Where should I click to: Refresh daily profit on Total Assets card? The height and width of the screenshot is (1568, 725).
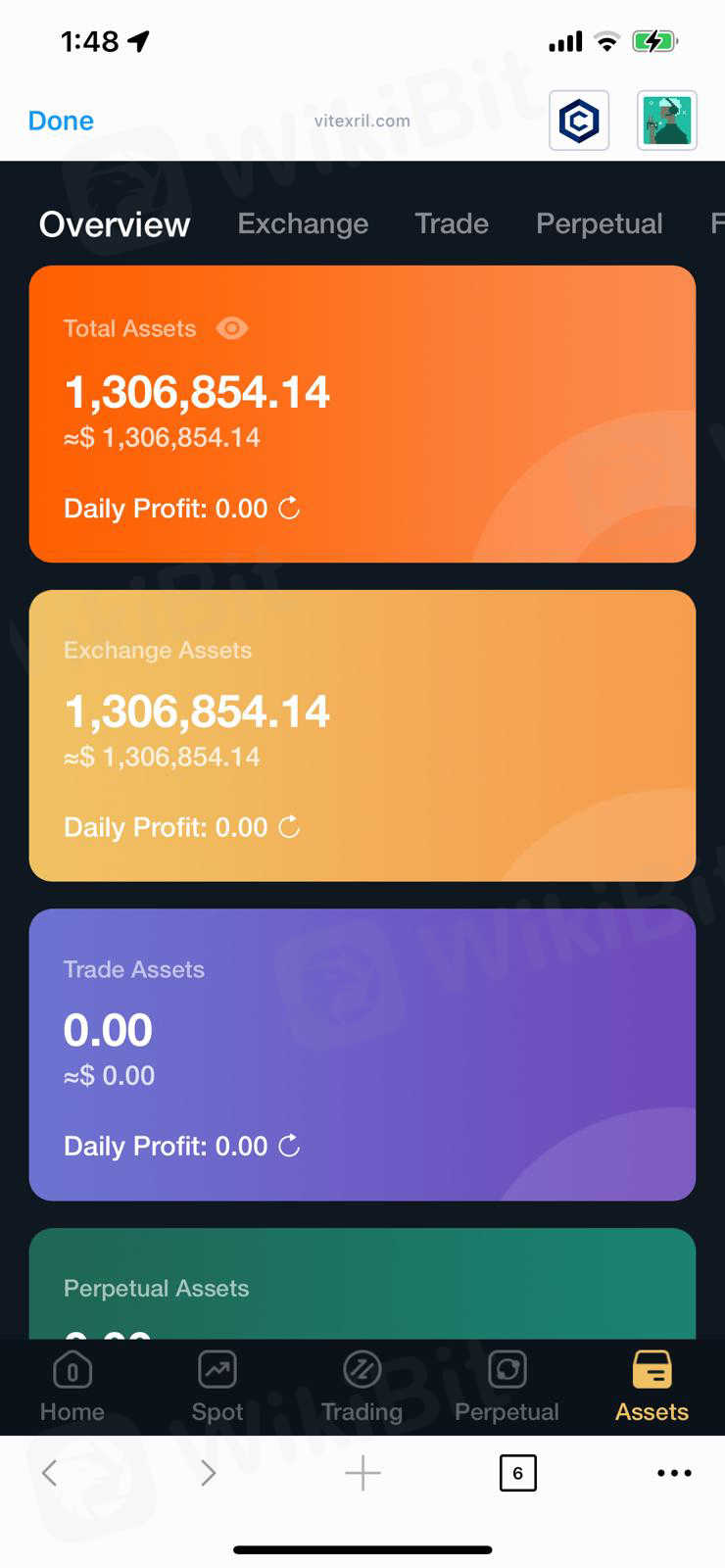point(289,509)
